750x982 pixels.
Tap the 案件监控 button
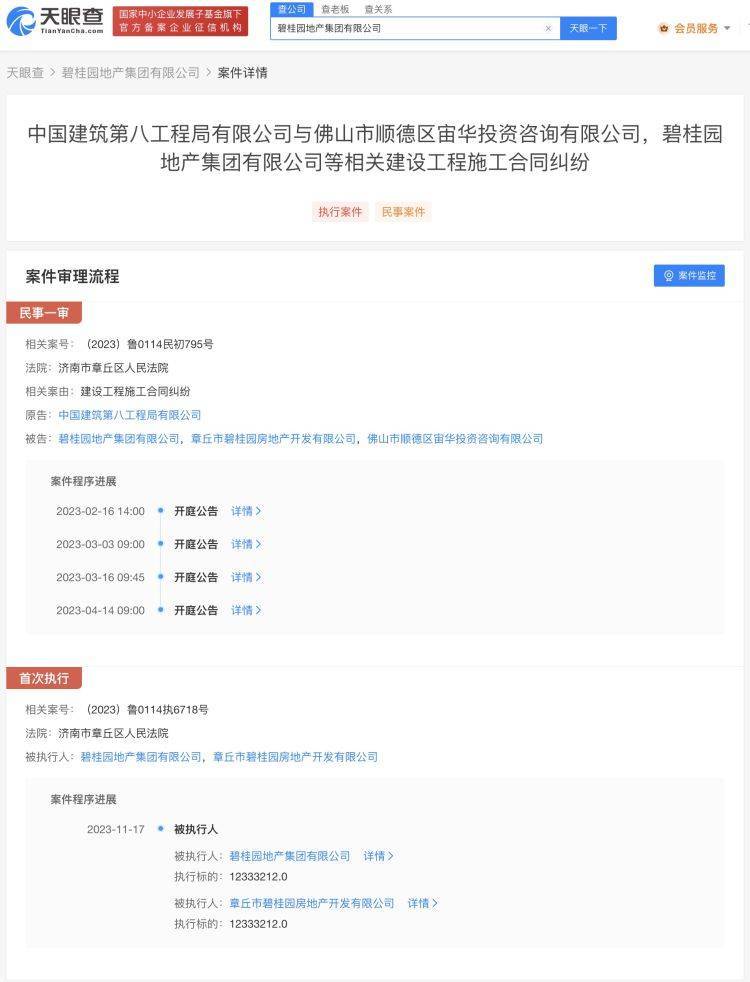click(x=689, y=275)
